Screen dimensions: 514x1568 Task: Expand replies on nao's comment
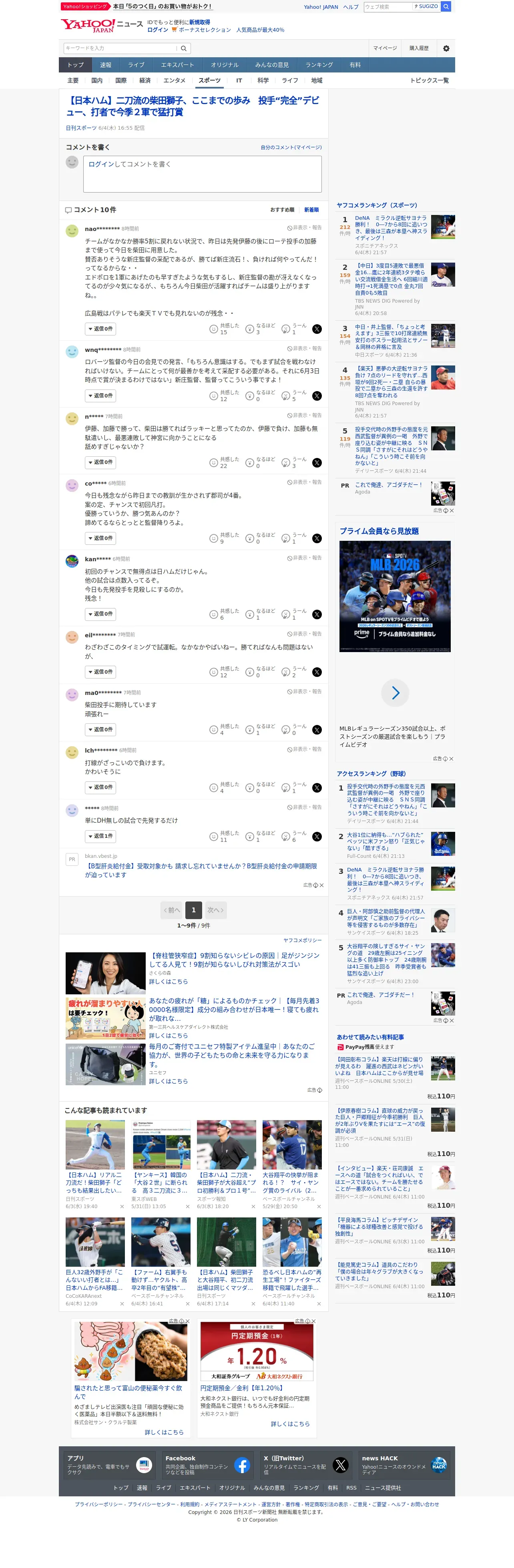100,329
